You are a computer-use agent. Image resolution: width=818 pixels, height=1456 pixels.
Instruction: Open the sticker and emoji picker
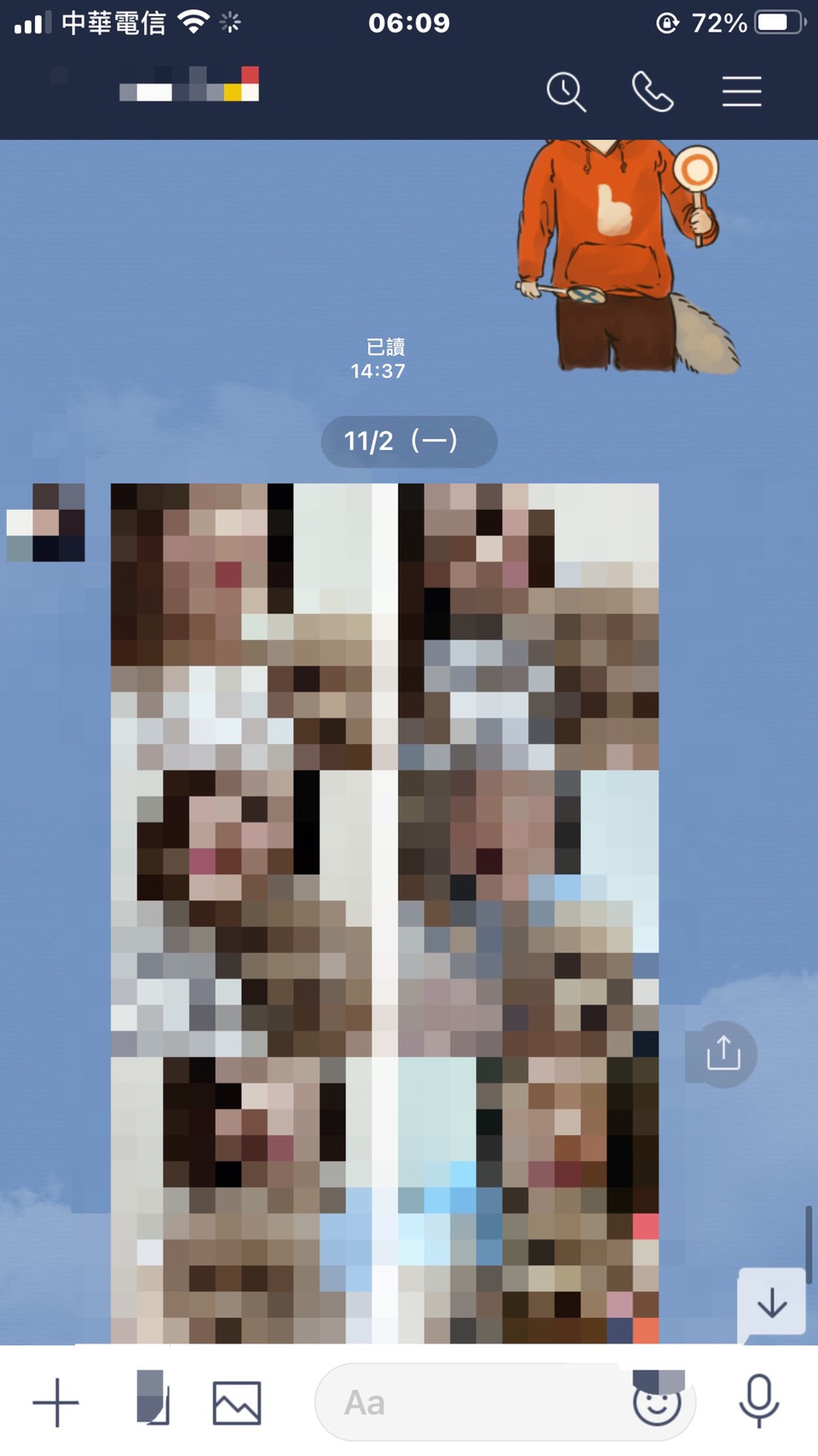click(x=657, y=1402)
